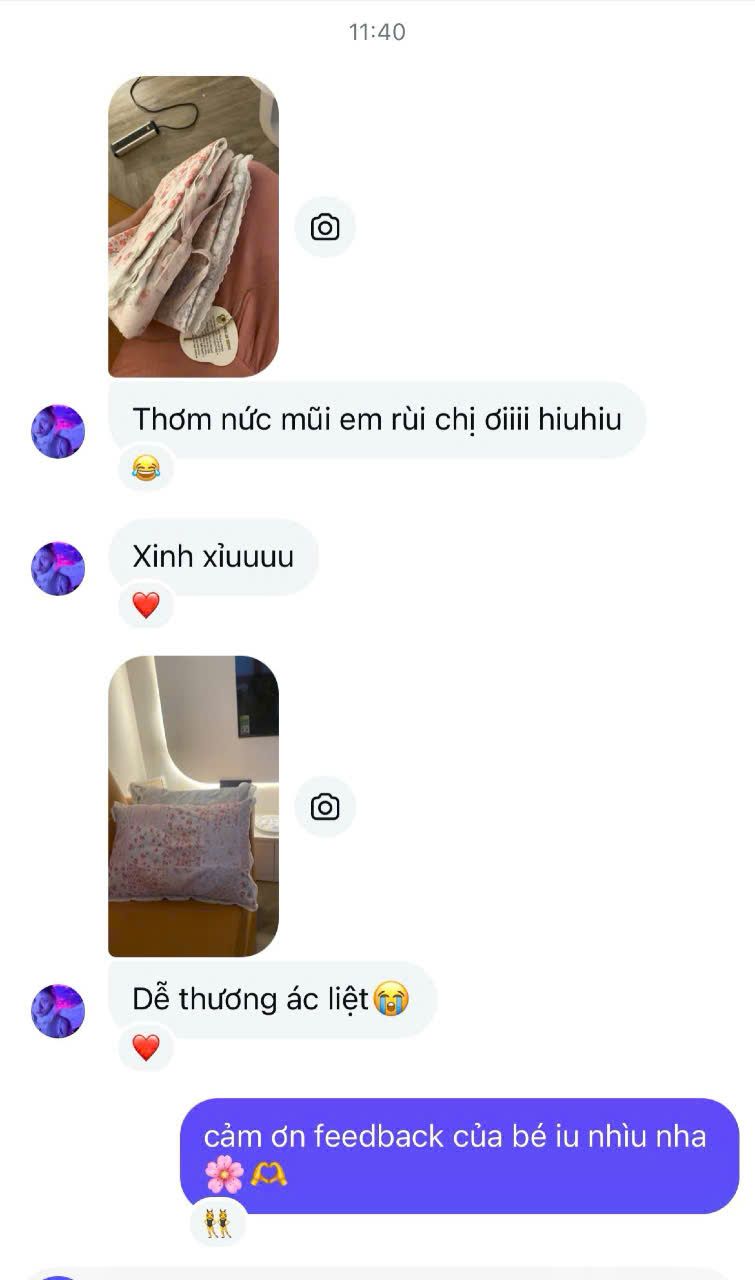Image resolution: width=755 pixels, height=1280 pixels.
Task: Open sender's avatar beside 'Dễ thương ác liệt'
Action: tap(58, 1010)
